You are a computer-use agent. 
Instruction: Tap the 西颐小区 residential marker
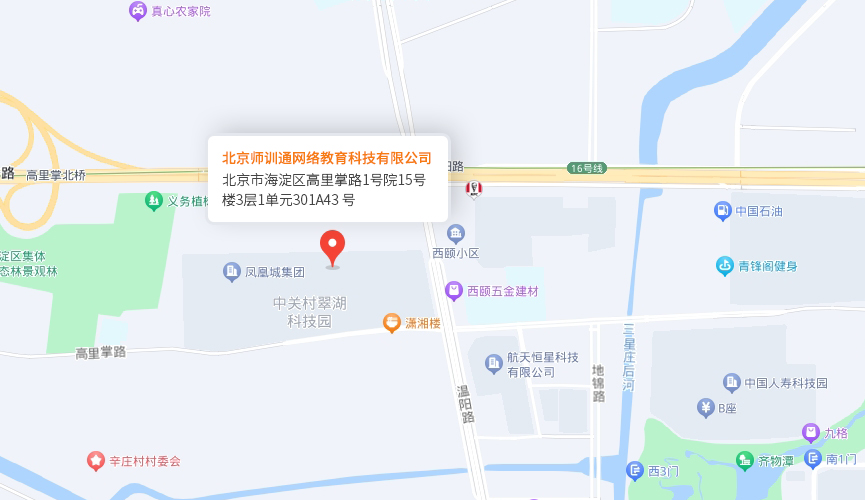[x=456, y=234]
